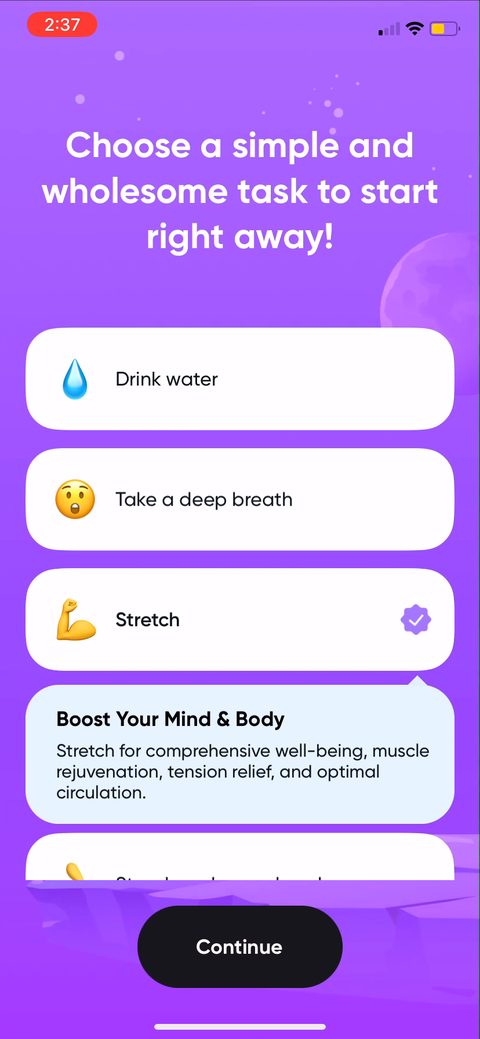Deselect the Stretch task

[x=239, y=620]
